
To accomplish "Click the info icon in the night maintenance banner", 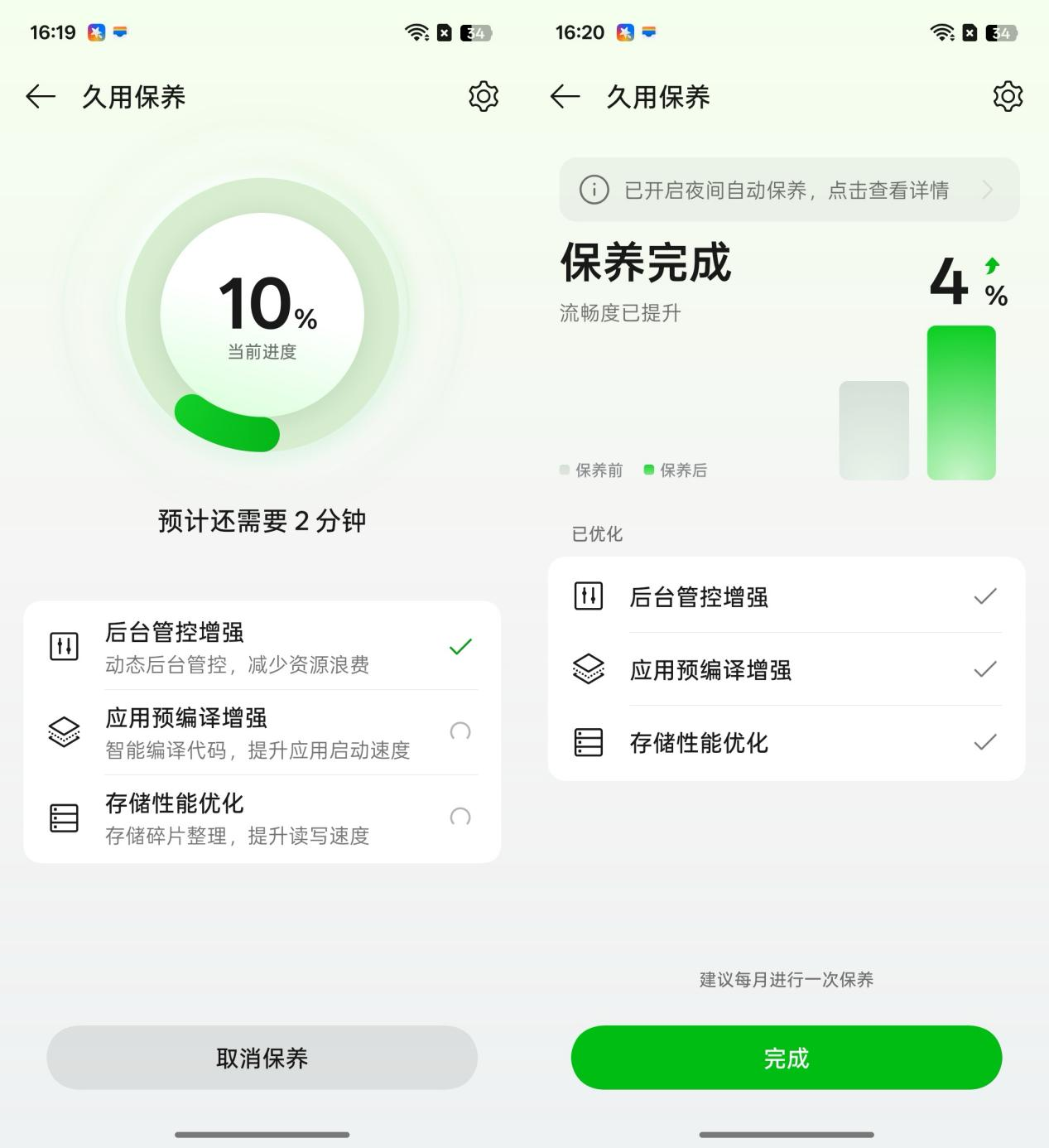I will pos(594,190).
